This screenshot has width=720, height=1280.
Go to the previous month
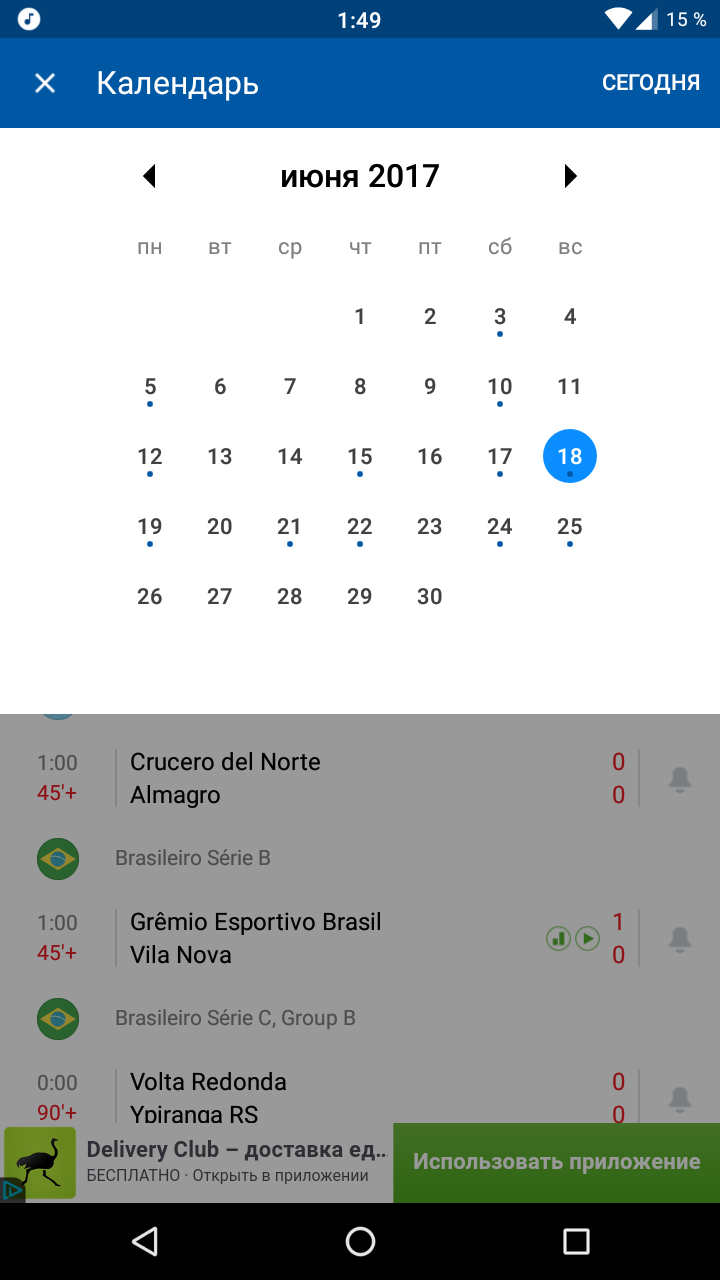150,176
